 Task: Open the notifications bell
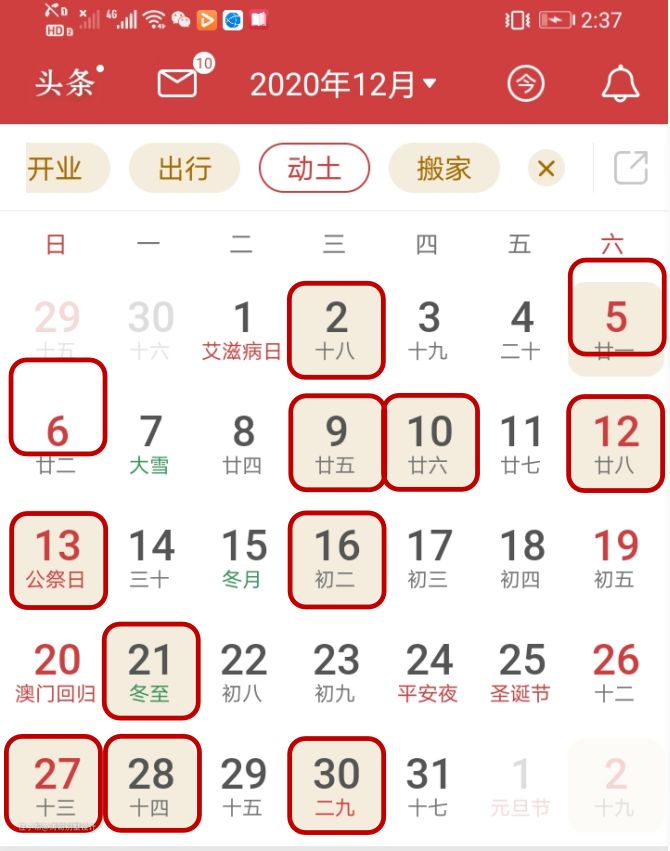[x=620, y=84]
